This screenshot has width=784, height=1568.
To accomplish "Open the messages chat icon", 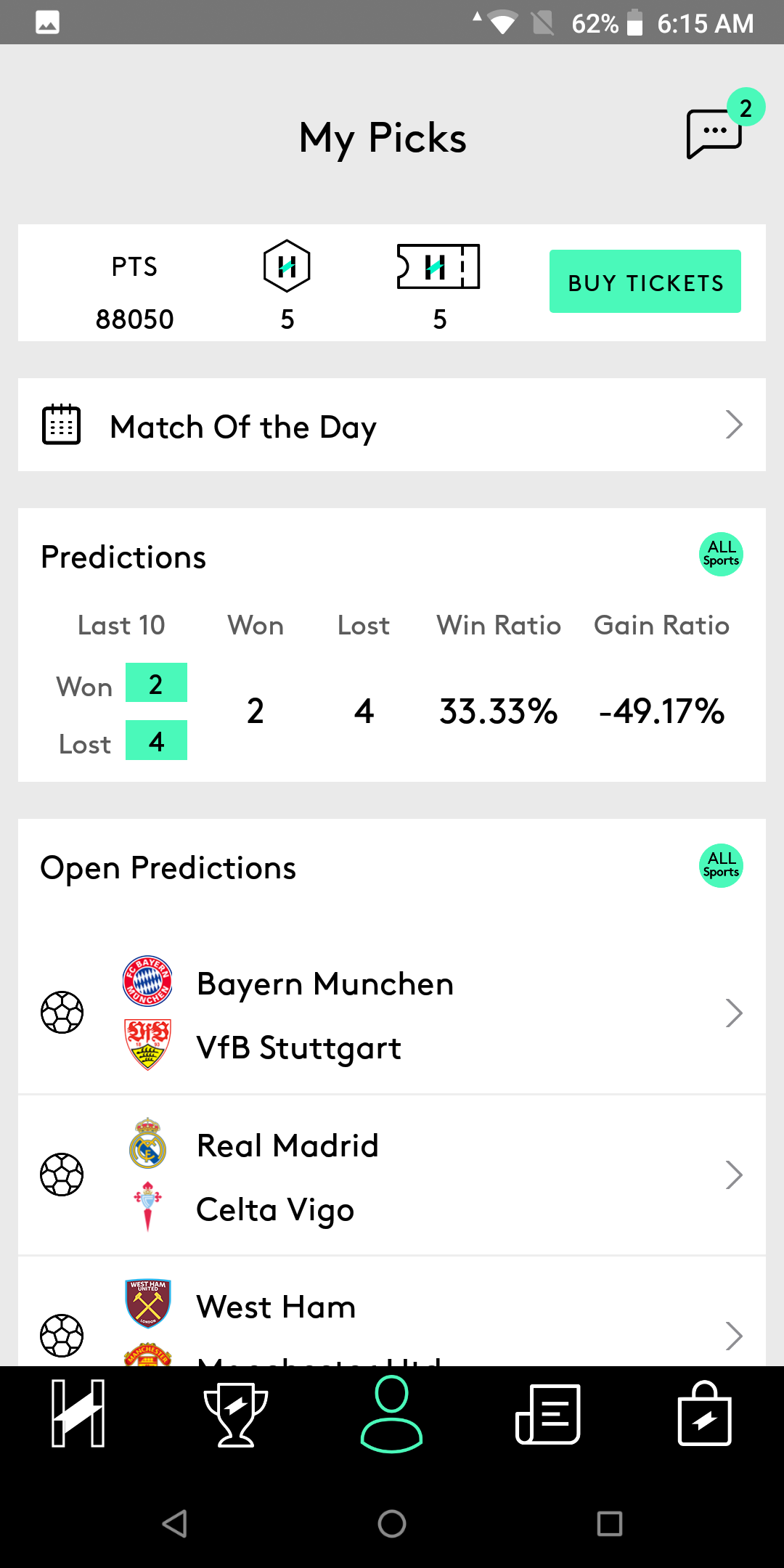I will (715, 134).
